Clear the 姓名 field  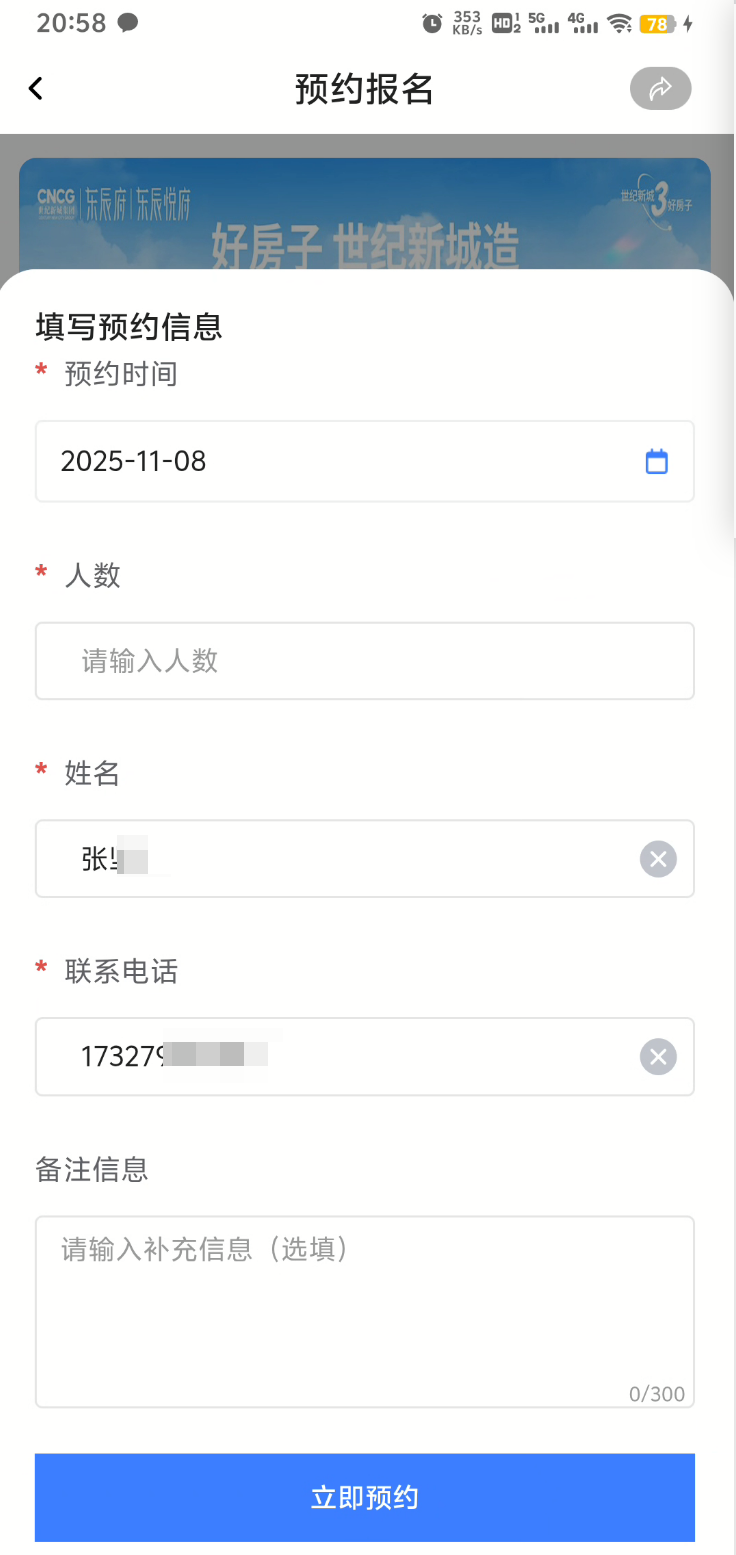(658, 859)
